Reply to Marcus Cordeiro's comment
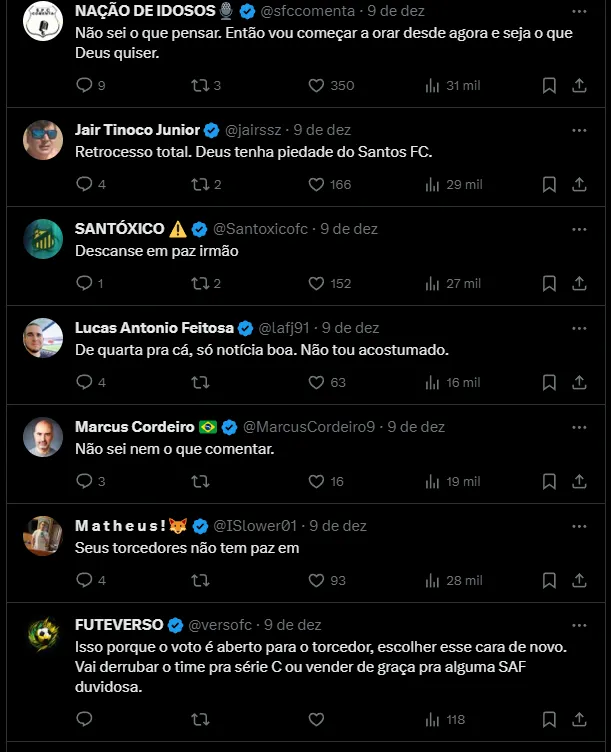This screenshot has width=611, height=752. 84,481
